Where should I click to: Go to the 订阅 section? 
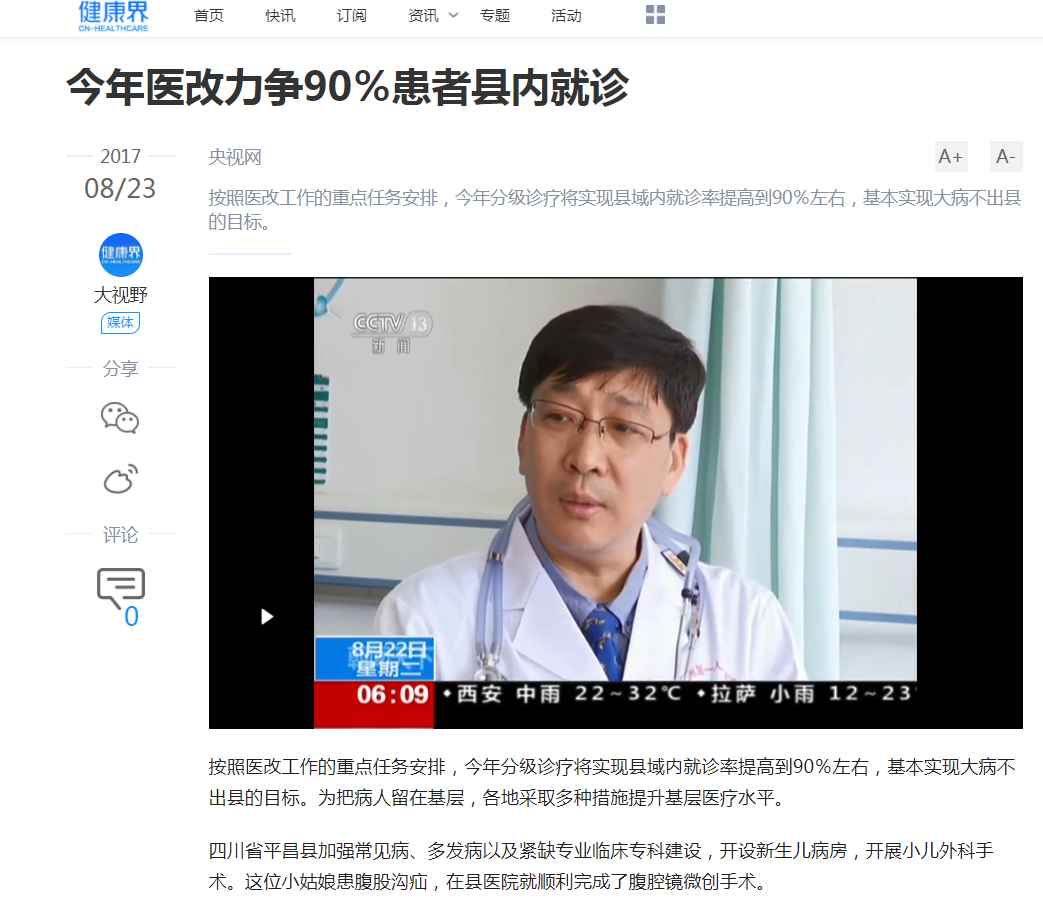pyautogui.click(x=351, y=15)
